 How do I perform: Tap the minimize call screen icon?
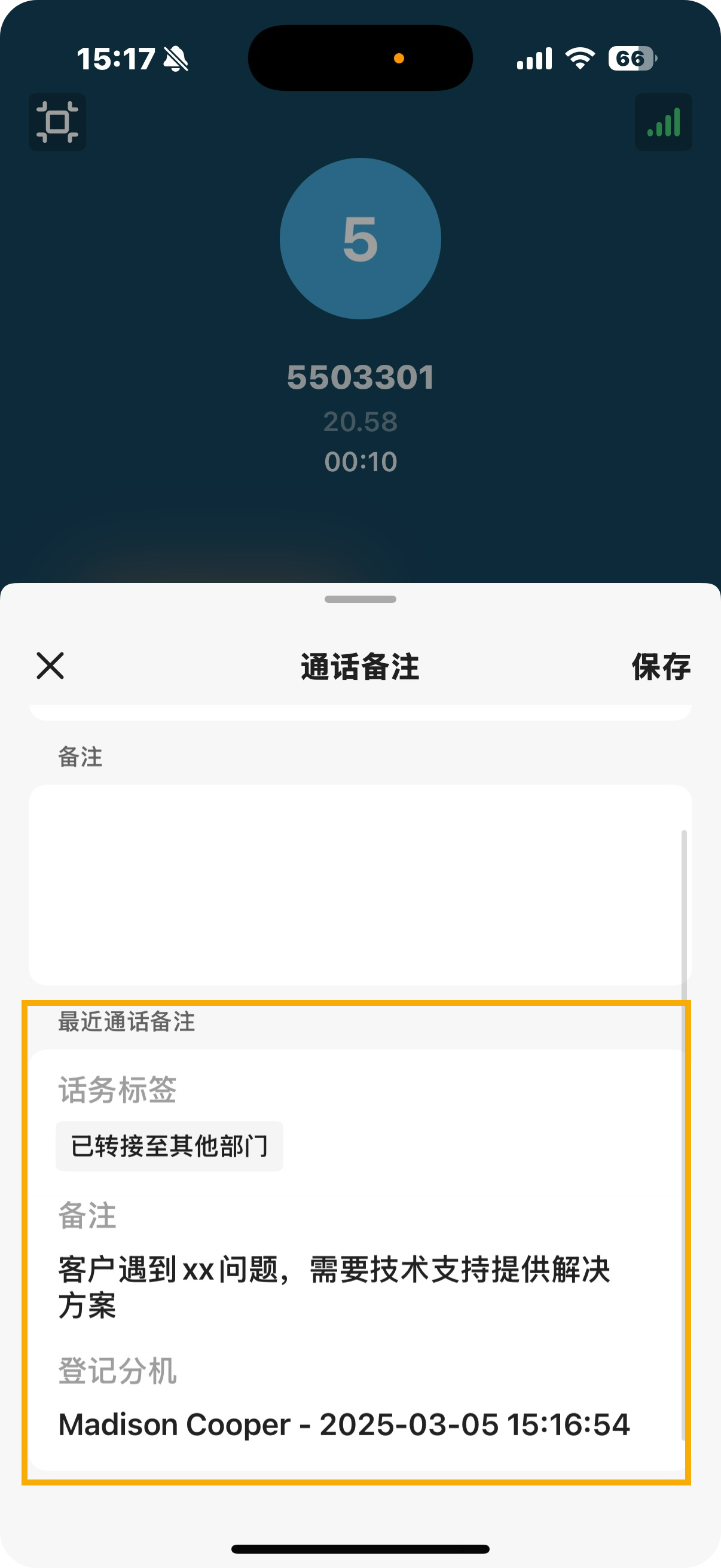point(57,122)
